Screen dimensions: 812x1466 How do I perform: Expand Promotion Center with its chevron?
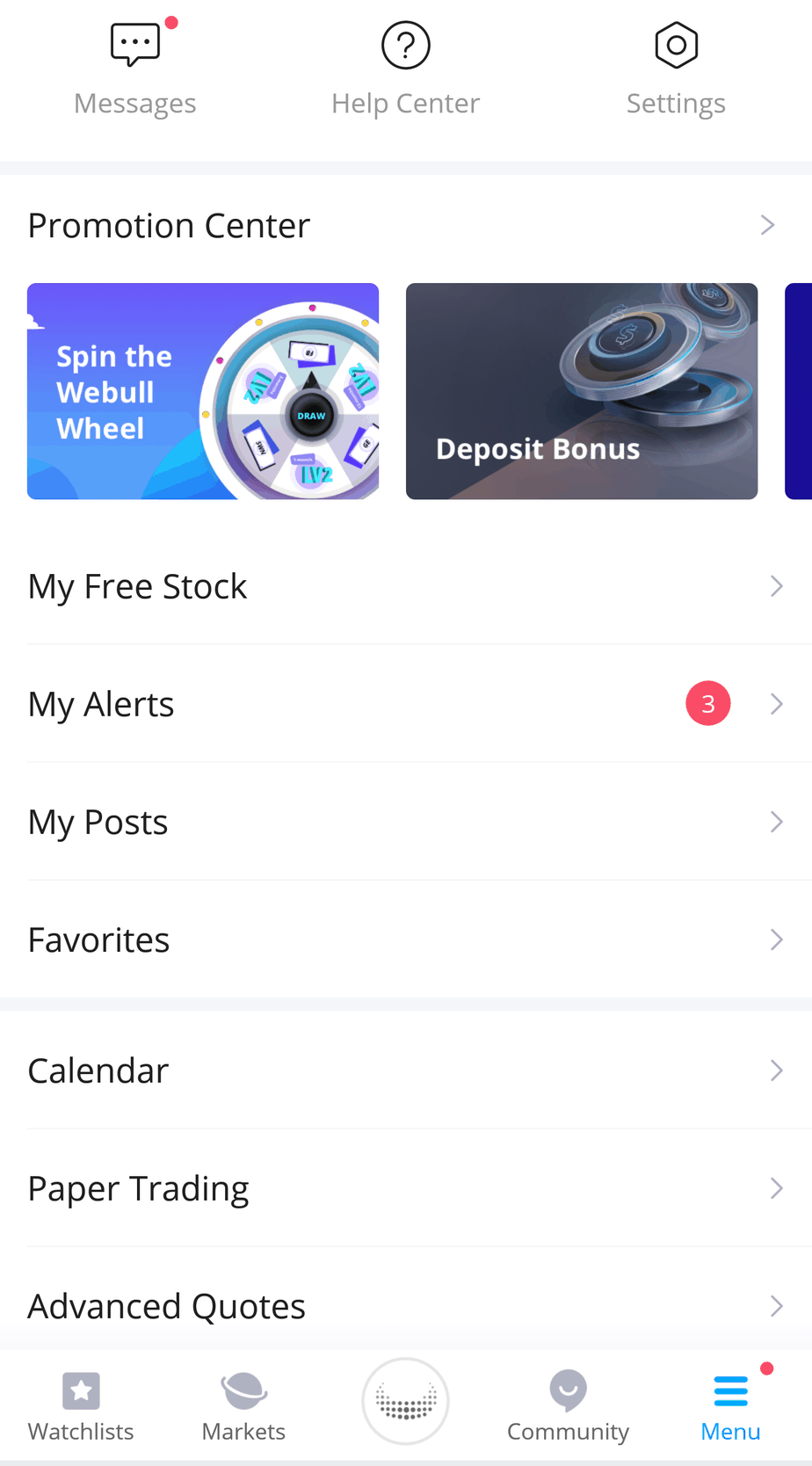766,224
